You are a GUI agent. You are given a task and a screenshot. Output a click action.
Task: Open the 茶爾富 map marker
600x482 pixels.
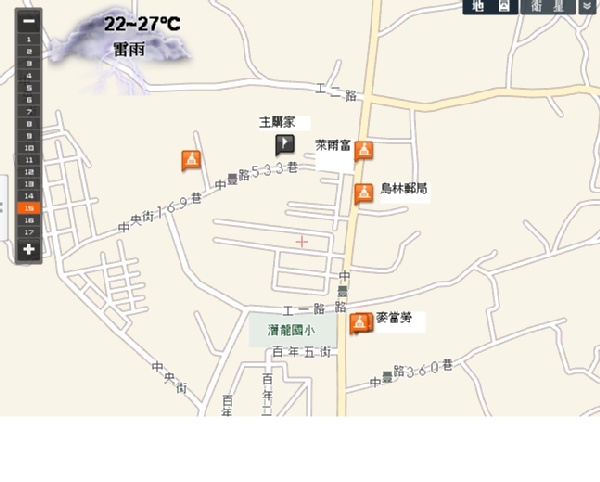(x=364, y=151)
